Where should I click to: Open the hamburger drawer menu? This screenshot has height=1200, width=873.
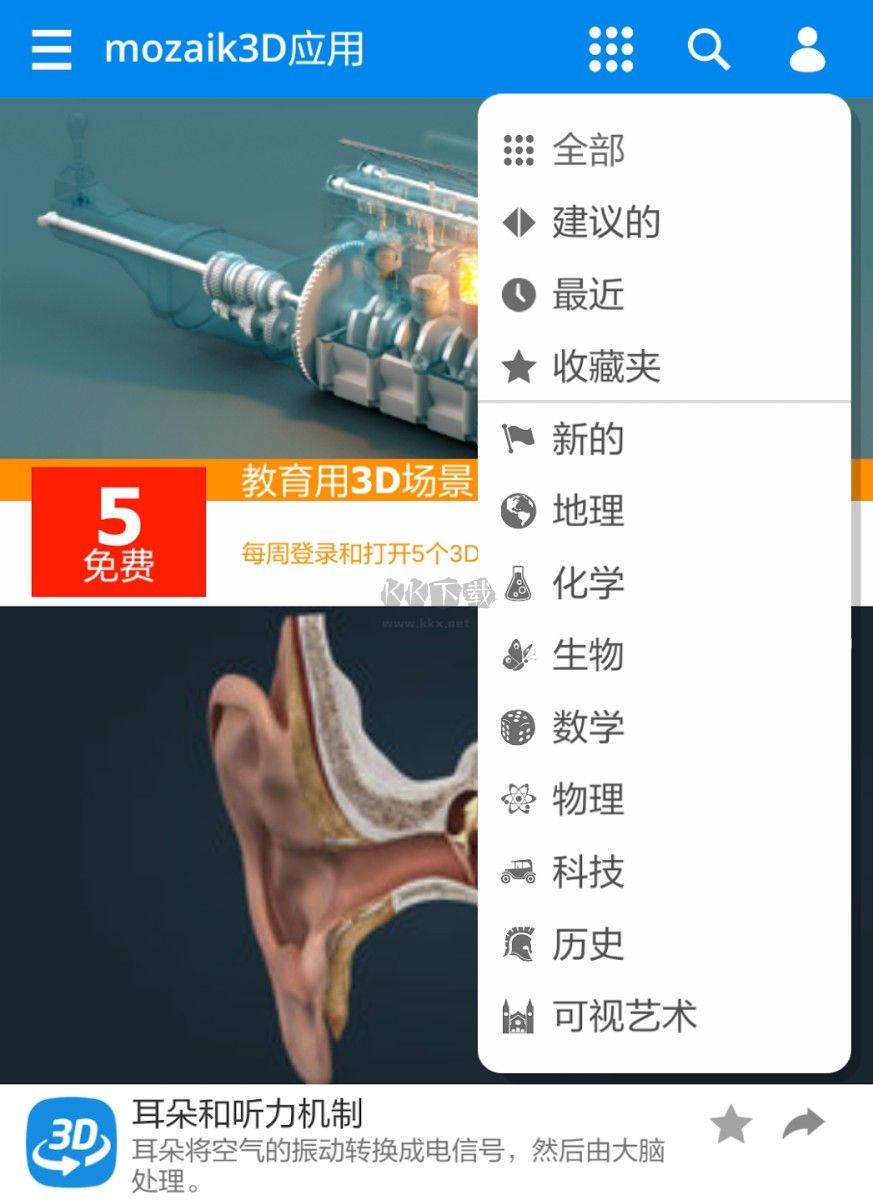click(x=51, y=49)
